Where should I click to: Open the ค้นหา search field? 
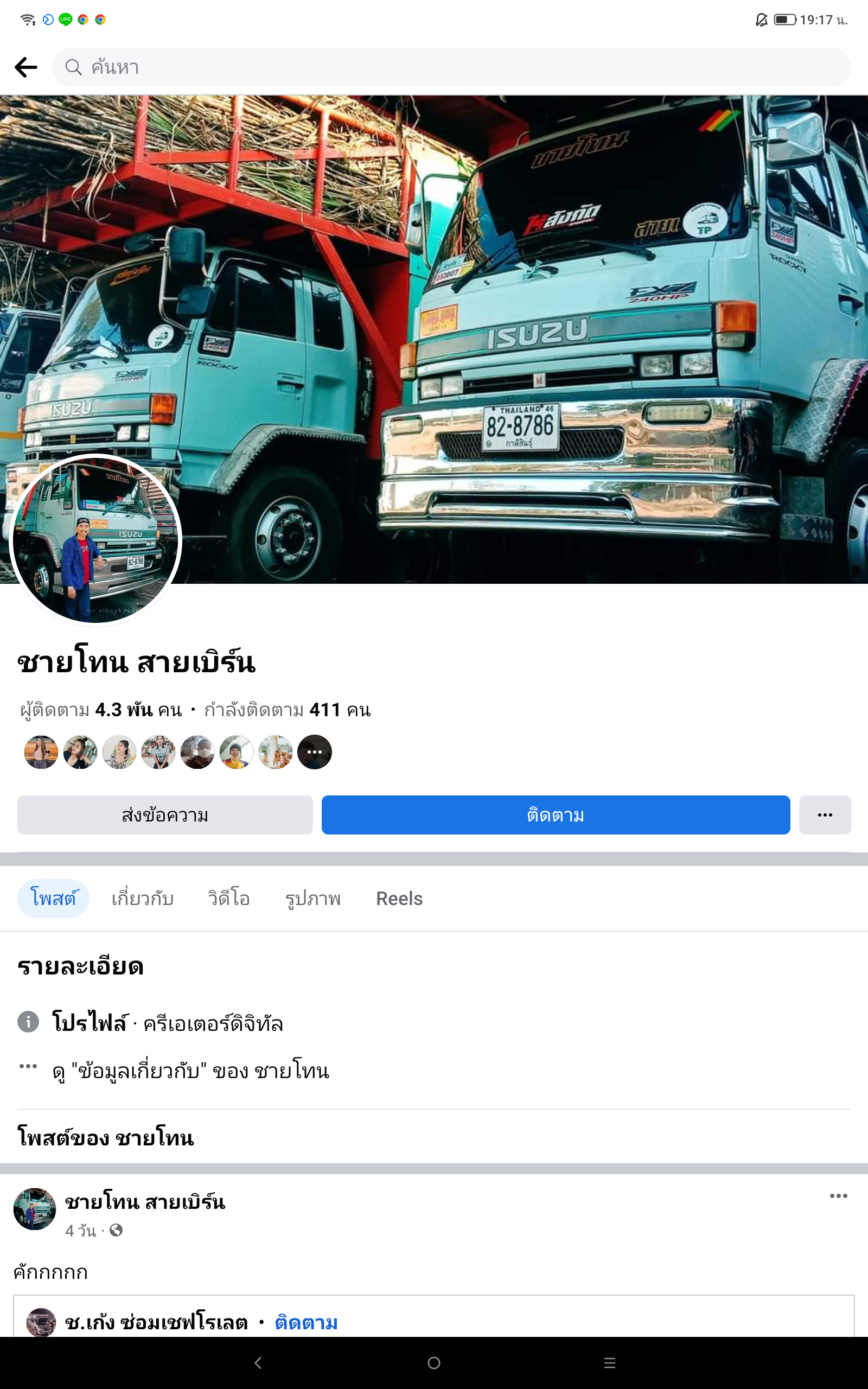tap(451, 67)
